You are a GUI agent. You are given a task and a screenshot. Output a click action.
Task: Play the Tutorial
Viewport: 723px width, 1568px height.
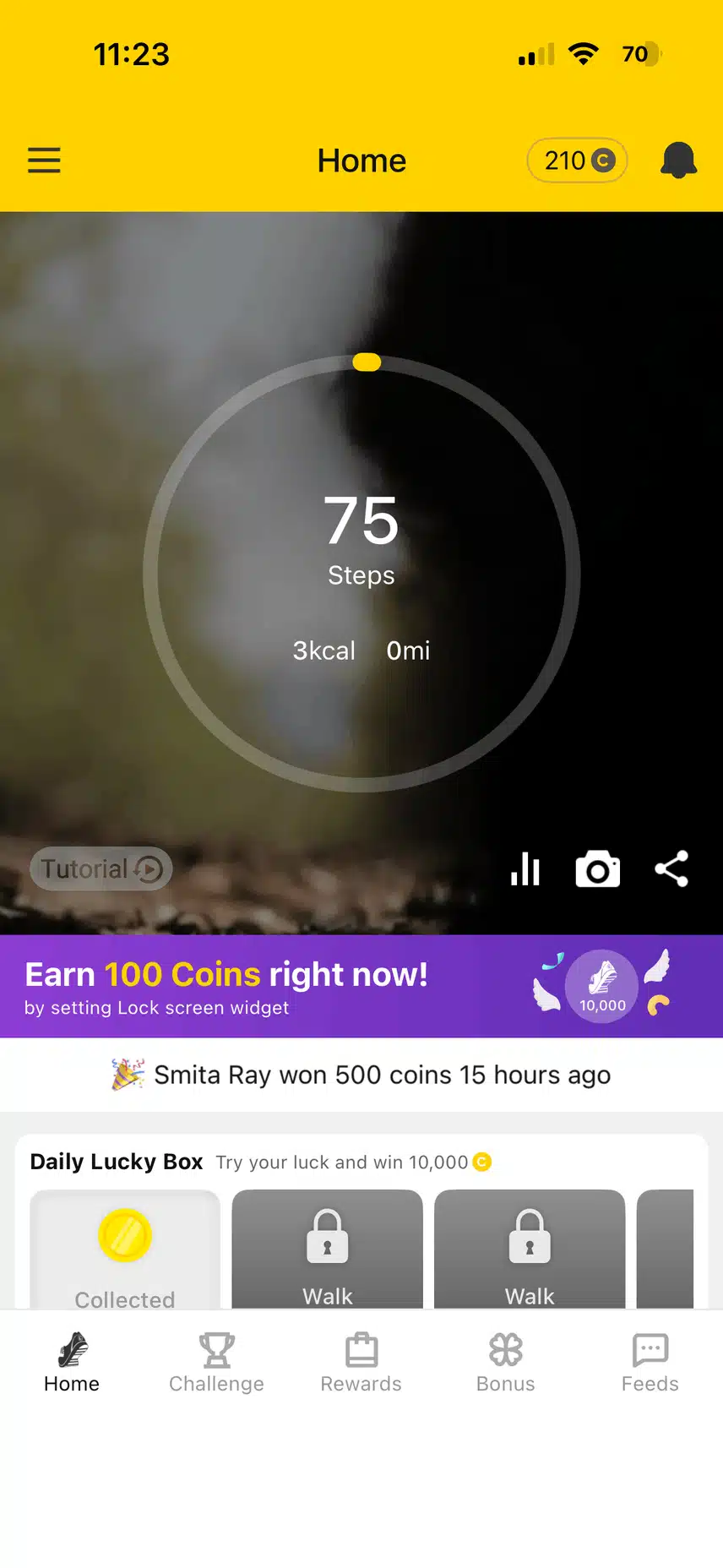pyautogui.click(x=101, y=868)
